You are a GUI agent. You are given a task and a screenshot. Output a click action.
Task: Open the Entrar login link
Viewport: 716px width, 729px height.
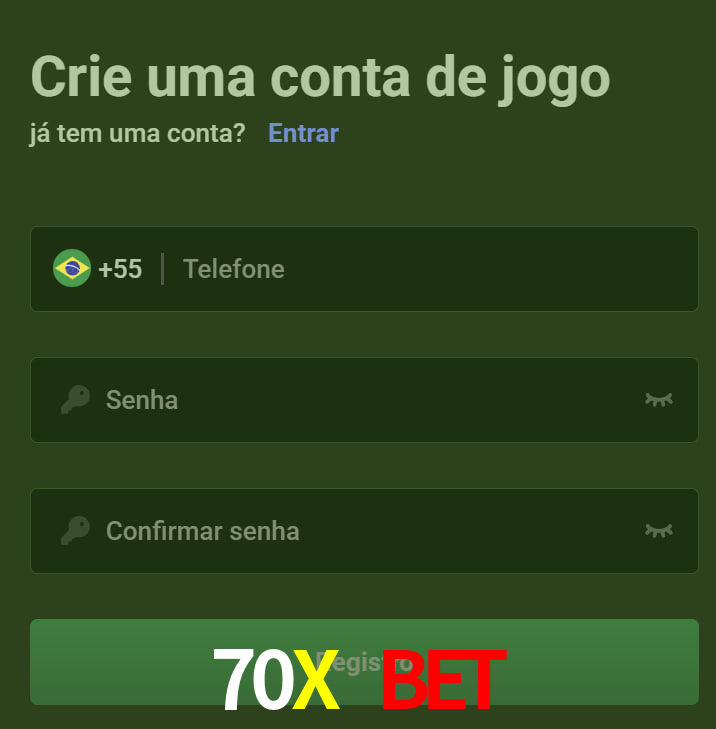tap(303, 133)
